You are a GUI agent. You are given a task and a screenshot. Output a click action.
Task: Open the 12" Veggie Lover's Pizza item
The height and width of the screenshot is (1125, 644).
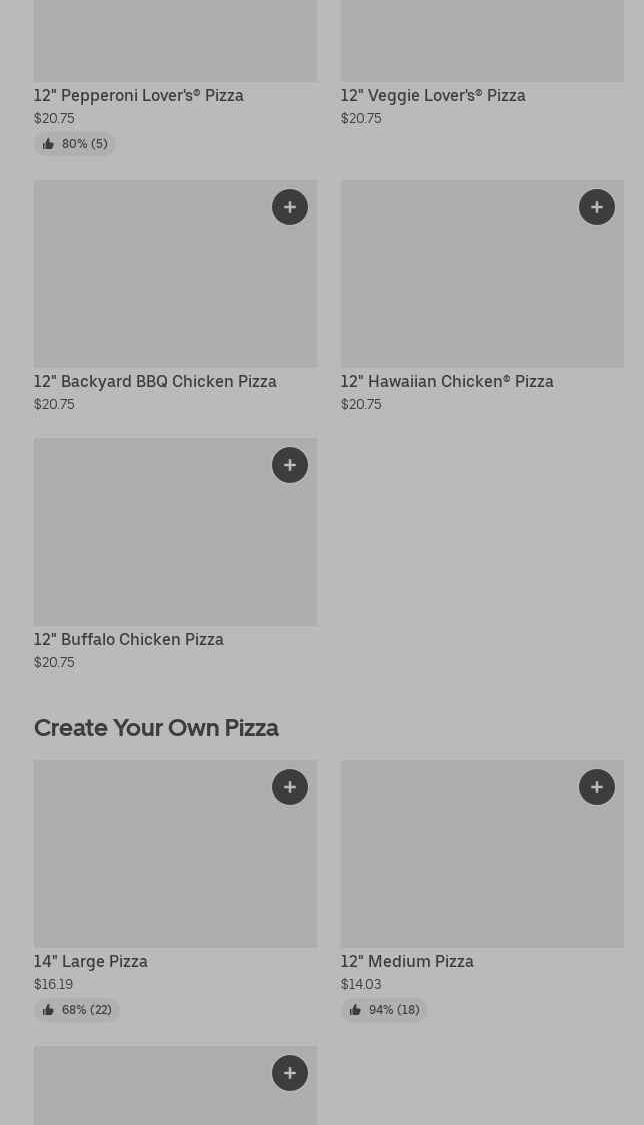point(432,96)
